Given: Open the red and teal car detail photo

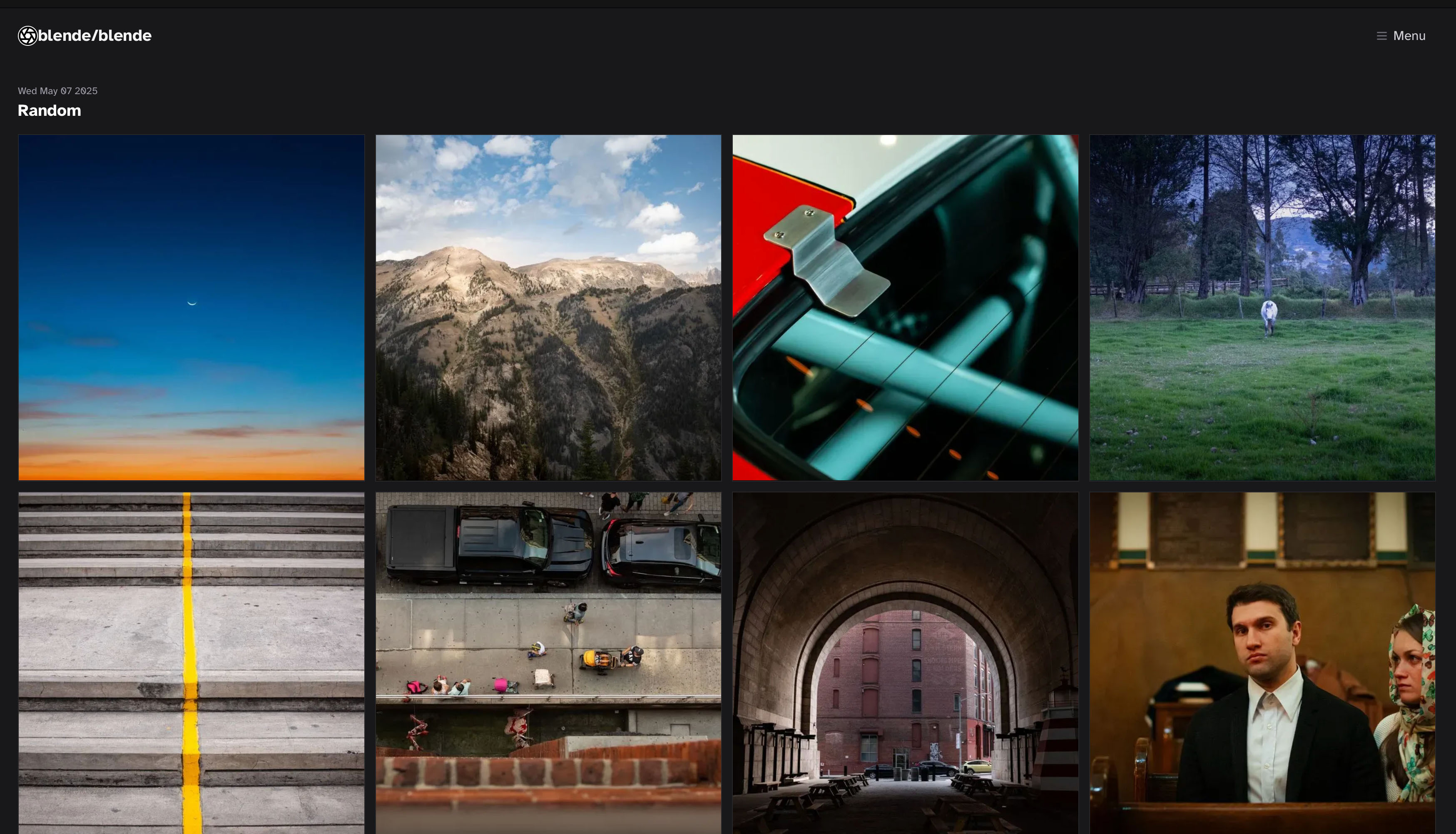Looking at the screenshot, I should 905,307.
